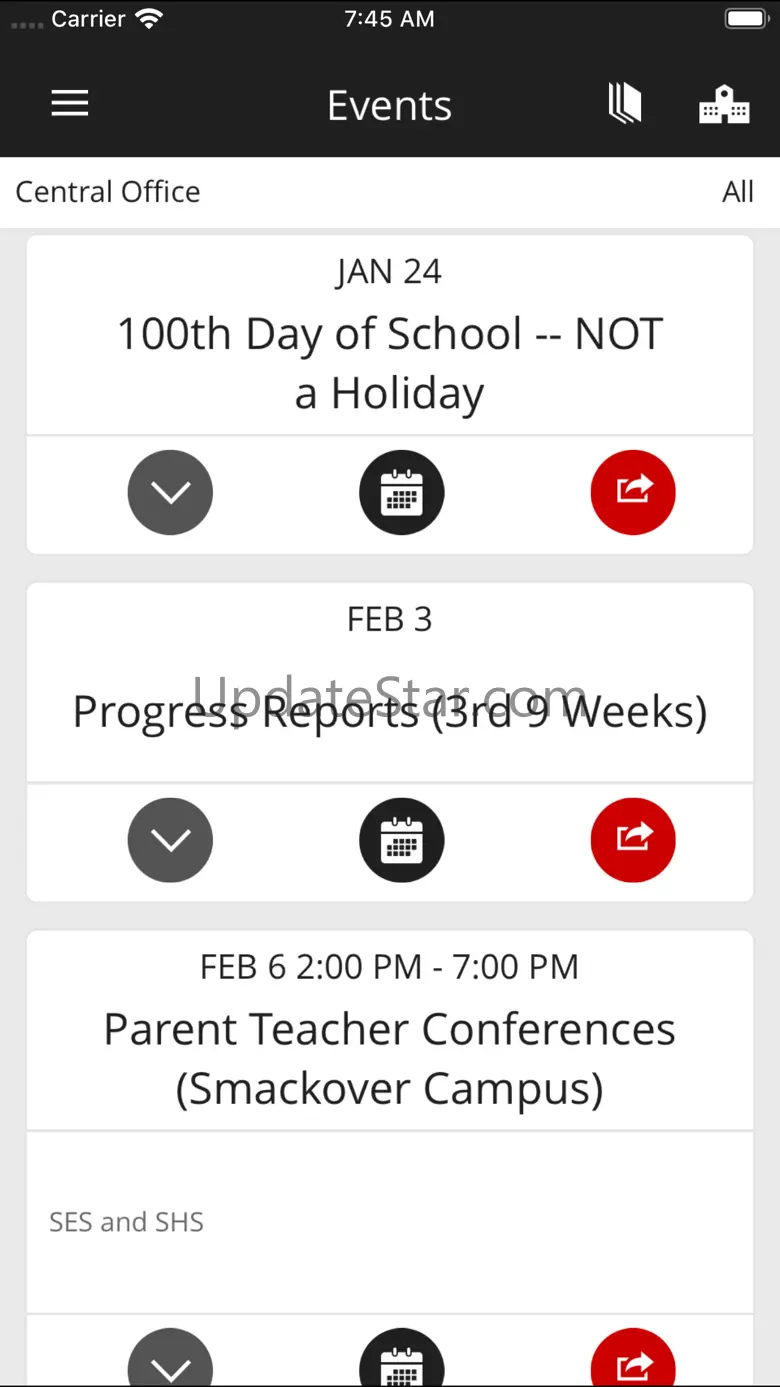
Task: Open the school selection building icon
Action: tap(724, 104)
